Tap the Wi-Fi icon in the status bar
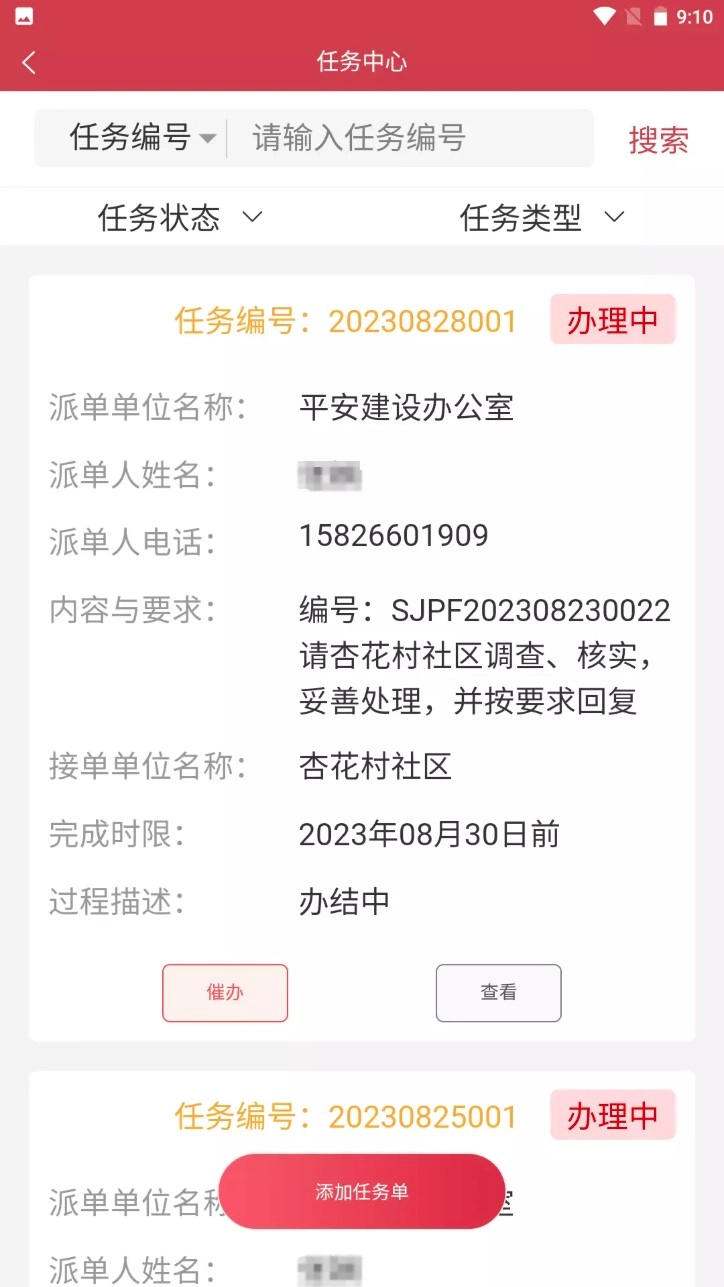Image resolution: width=724 pixels, height=1287 pixels. [605, 14]
